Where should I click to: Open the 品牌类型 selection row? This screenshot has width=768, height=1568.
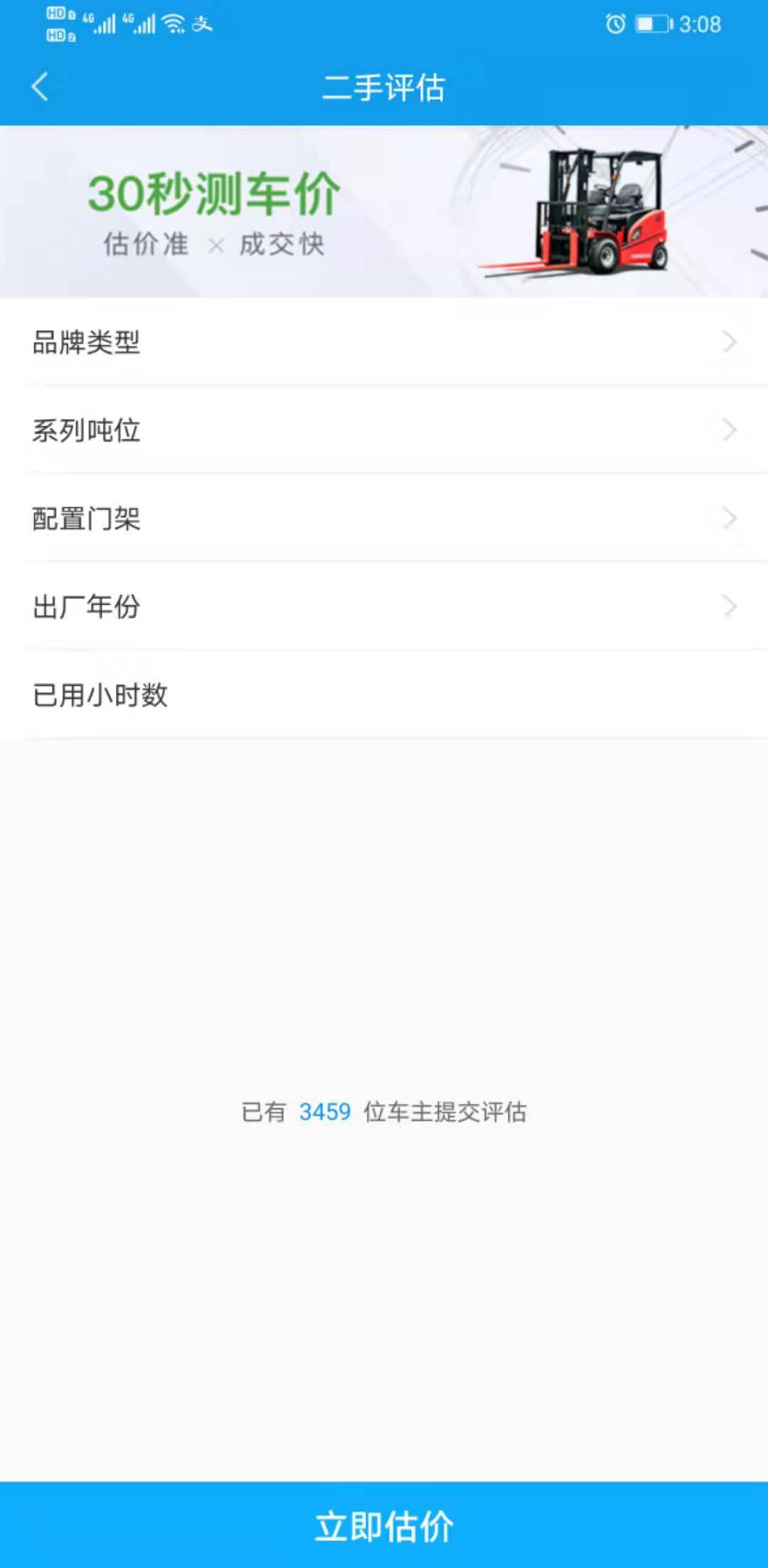pyautogui.click(x=384, y=342)
